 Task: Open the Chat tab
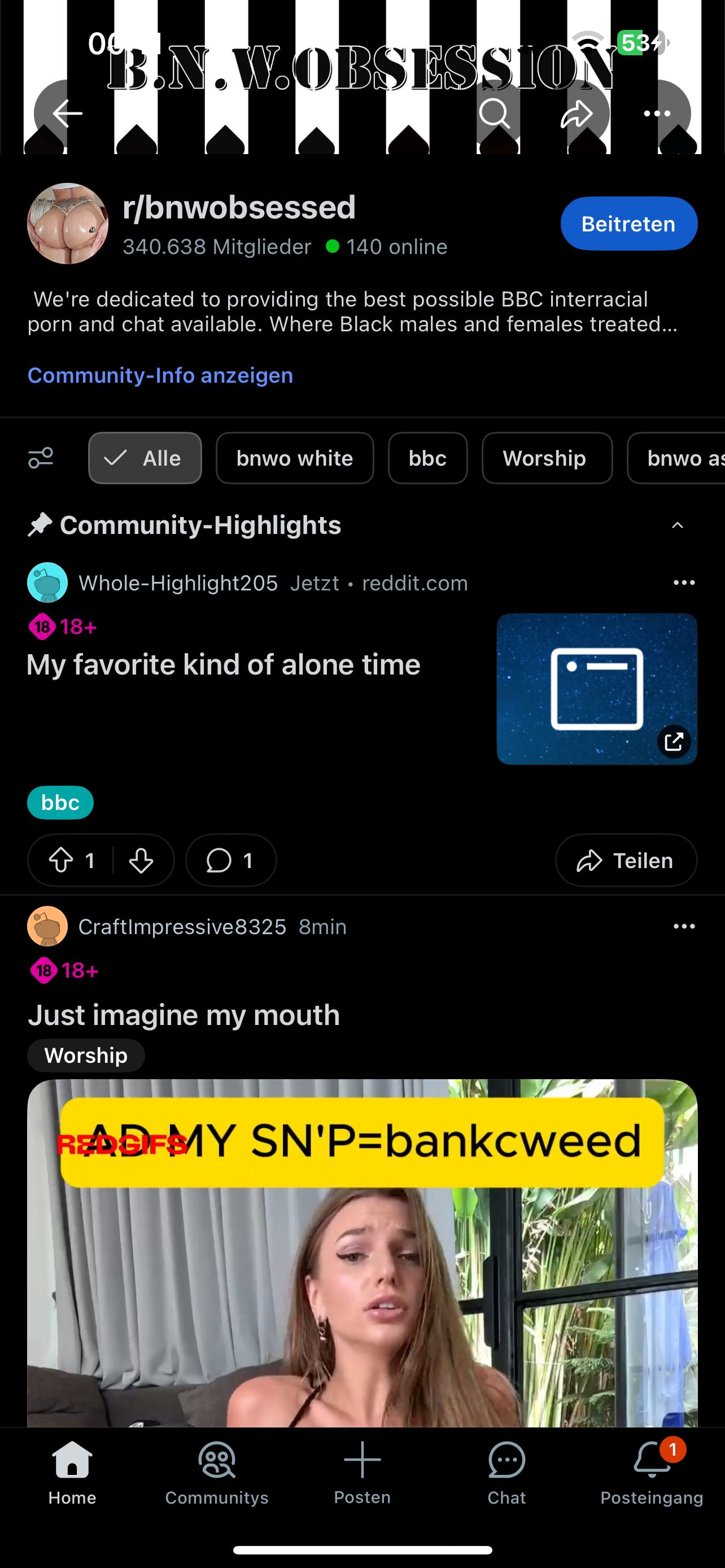(x=506, y=1472)
